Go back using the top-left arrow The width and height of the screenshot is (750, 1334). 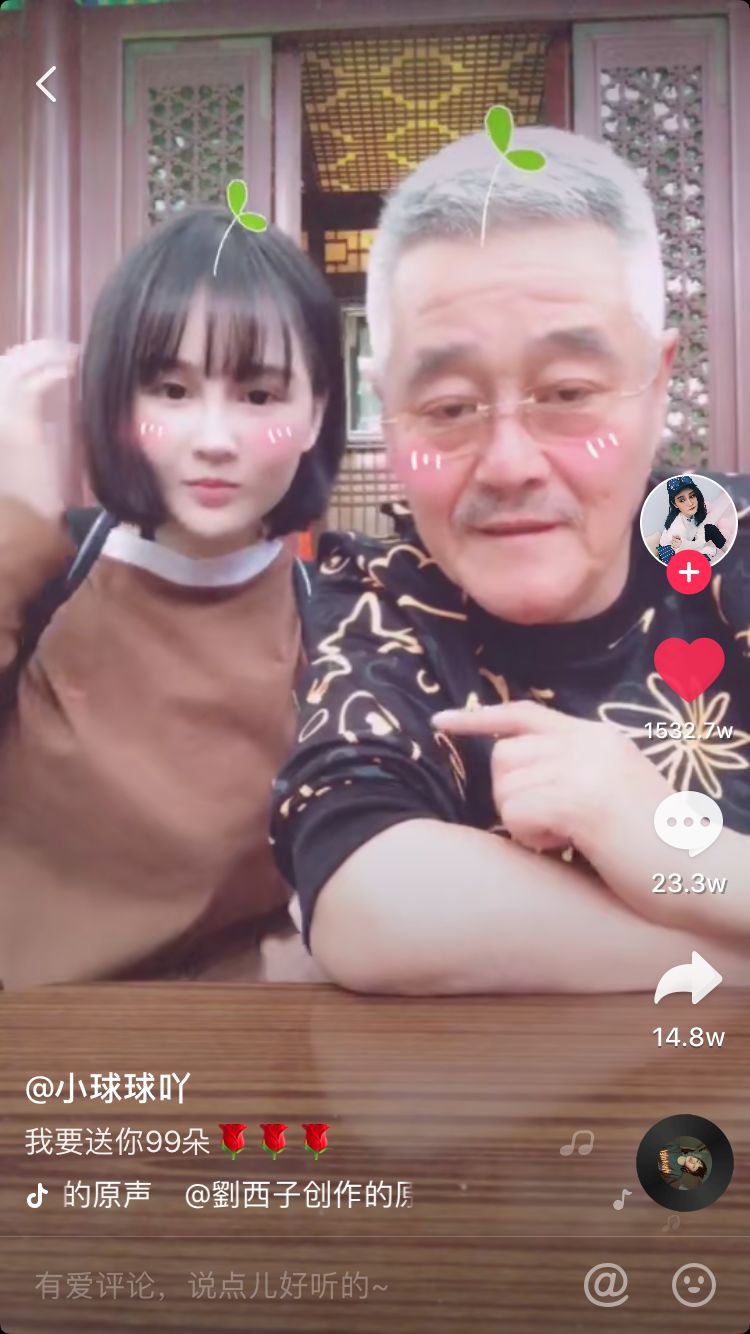point(46,84)
